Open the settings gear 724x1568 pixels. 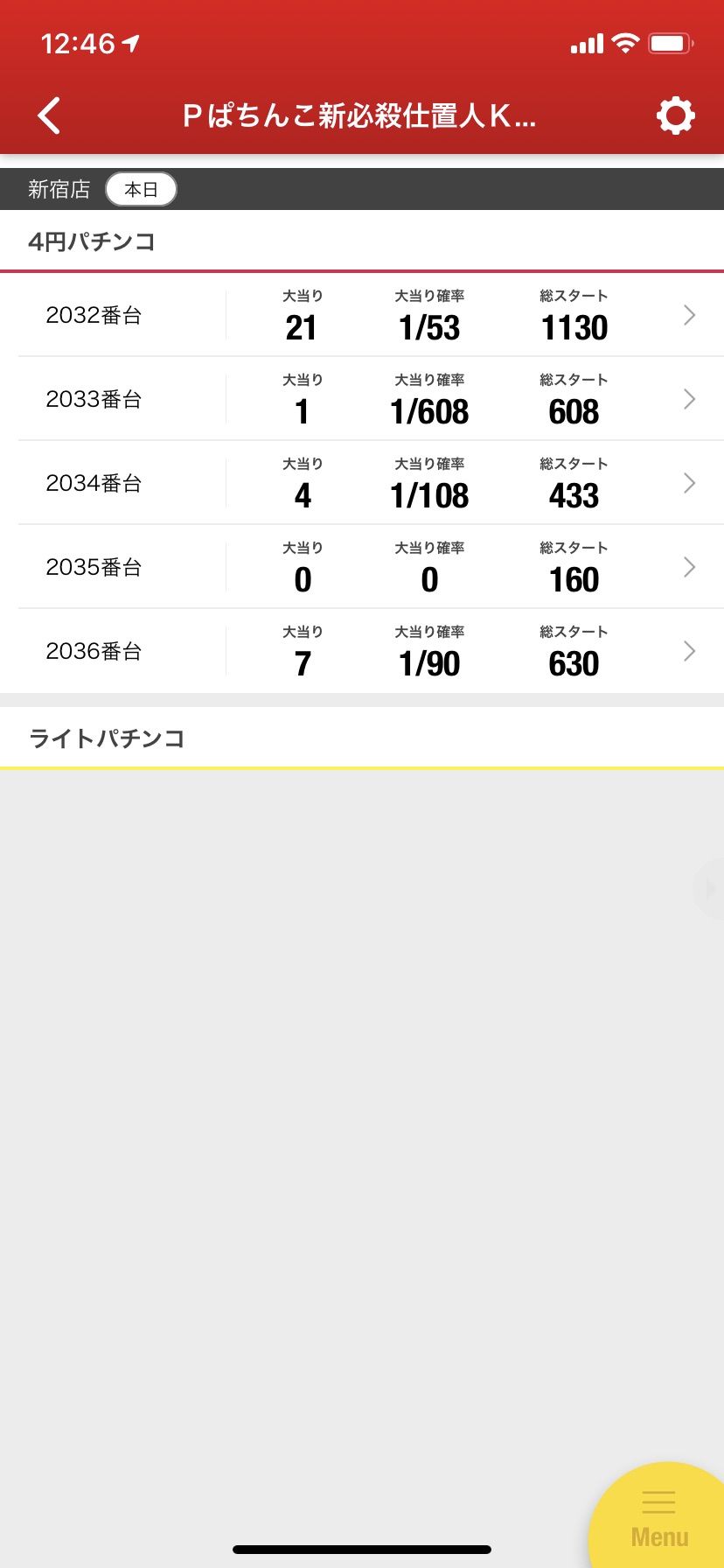tap(675, 115)
